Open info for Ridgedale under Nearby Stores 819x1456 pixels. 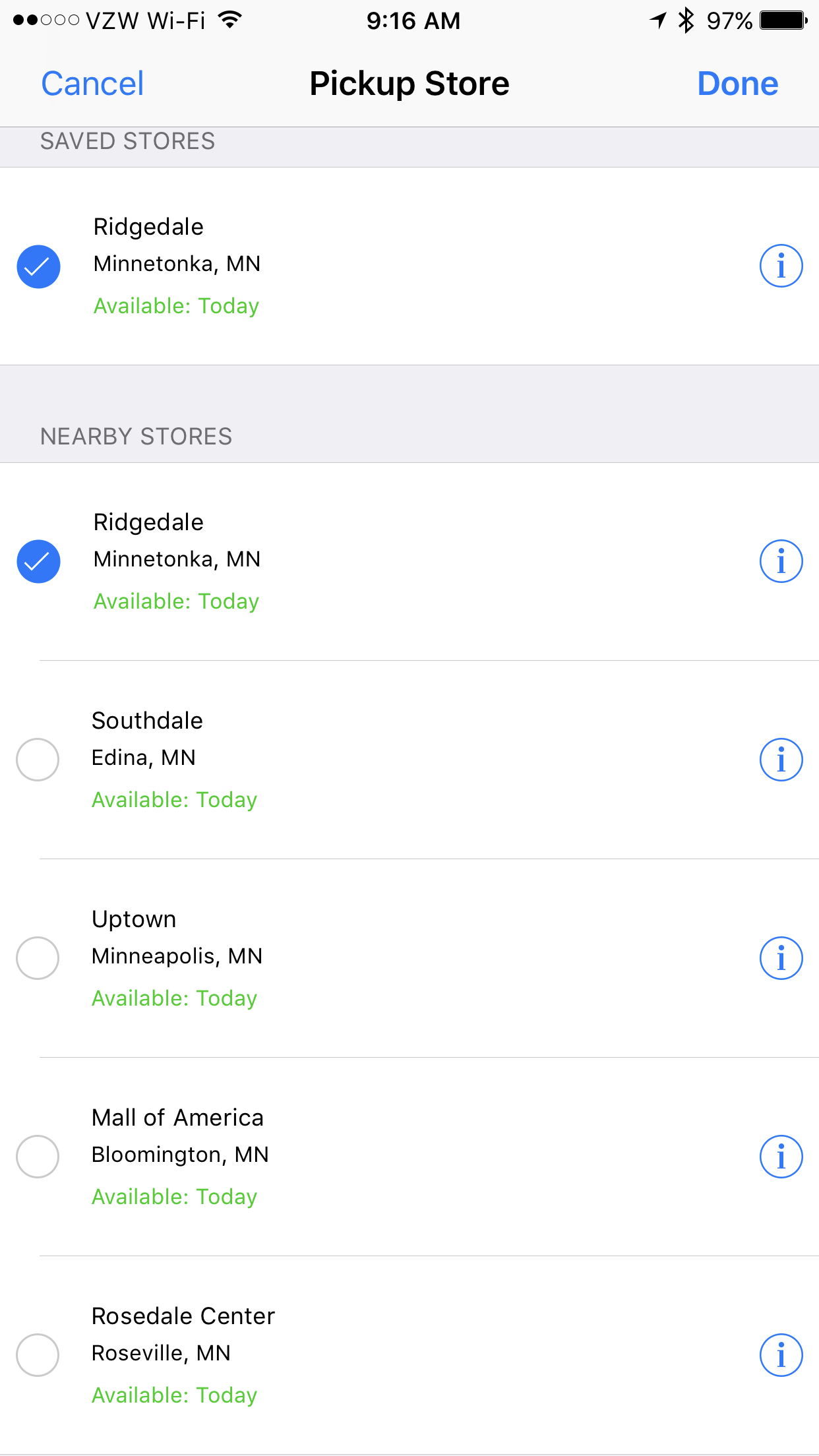(x=781, y=562)
